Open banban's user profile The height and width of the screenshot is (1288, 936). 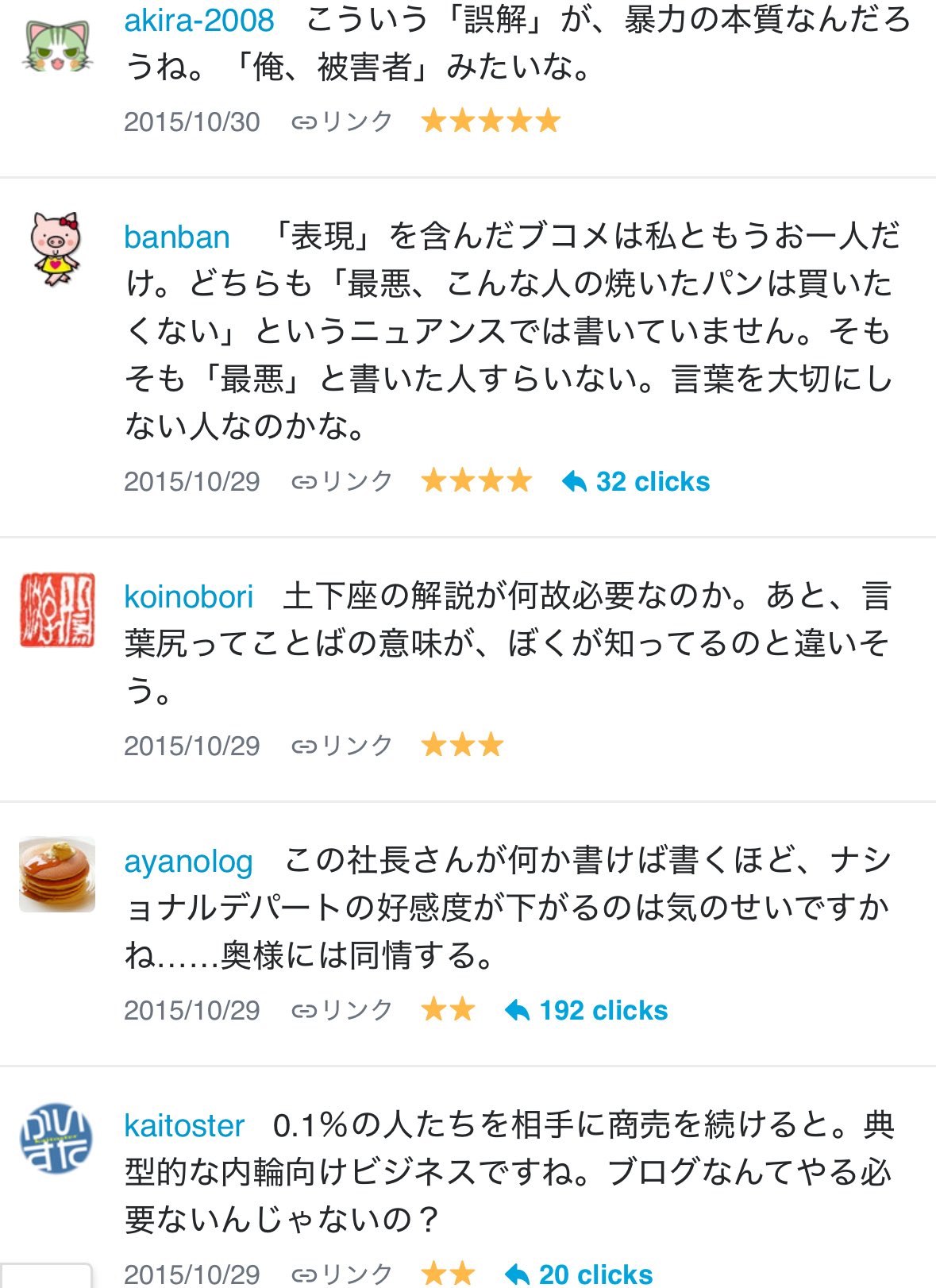(176, 237)
